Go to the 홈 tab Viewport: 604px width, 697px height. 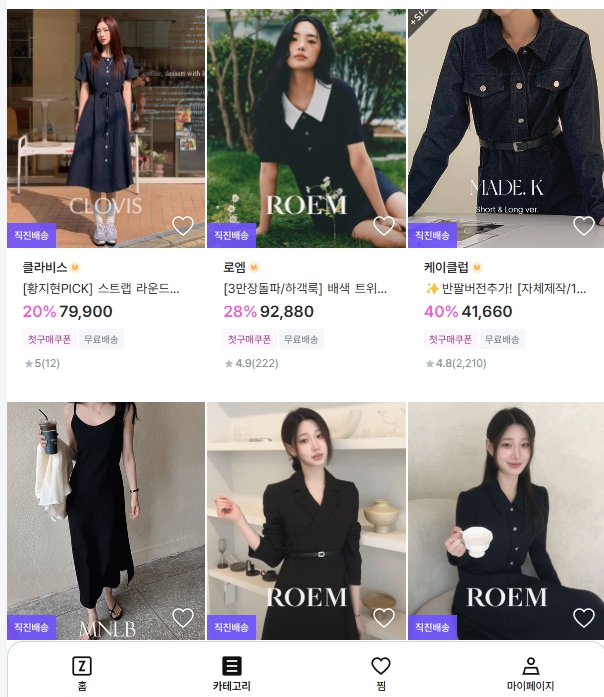pos(82,674)
